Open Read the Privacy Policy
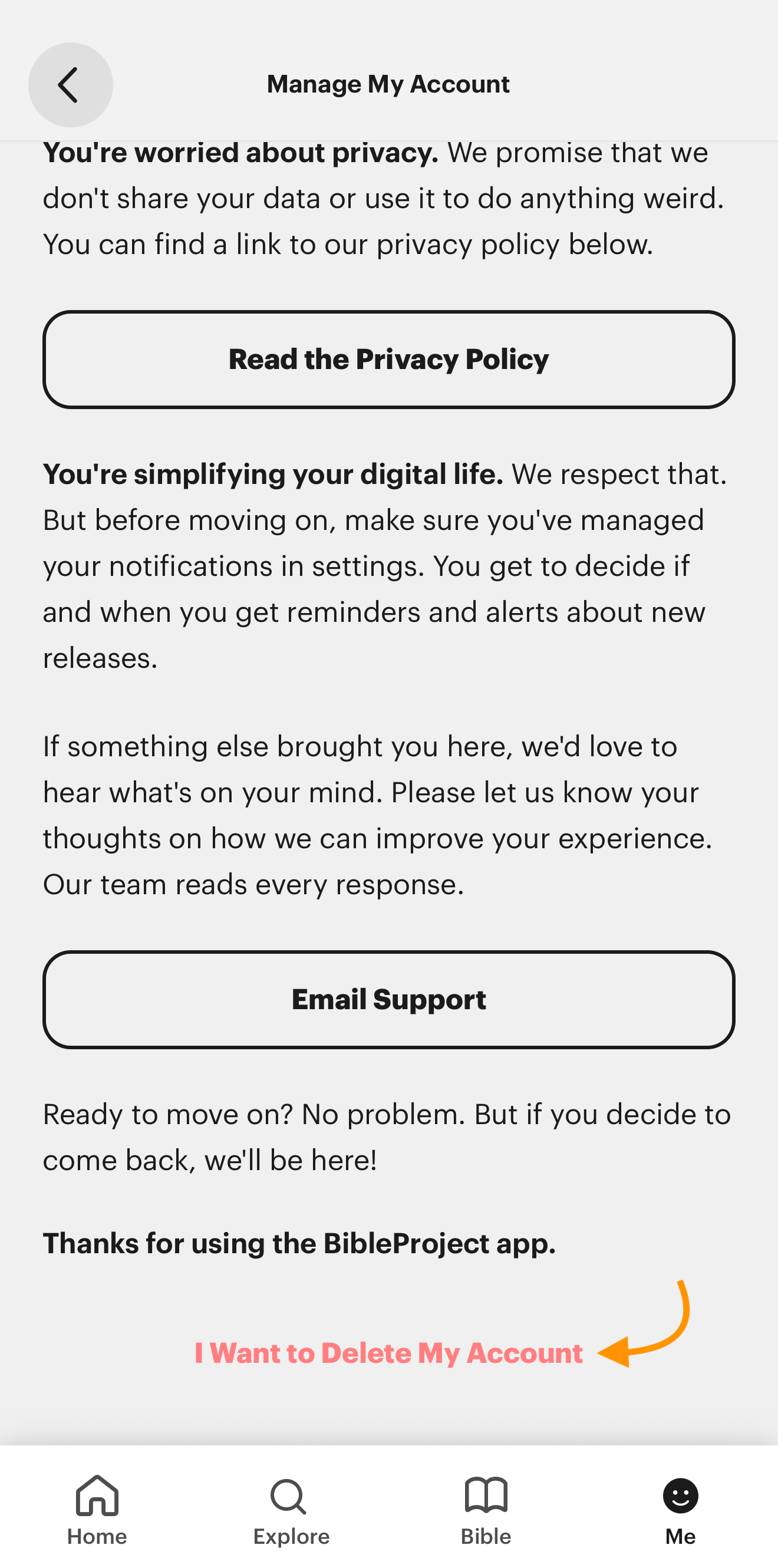Viewport: 778px width, 1568px height. (x=389, y=359)
